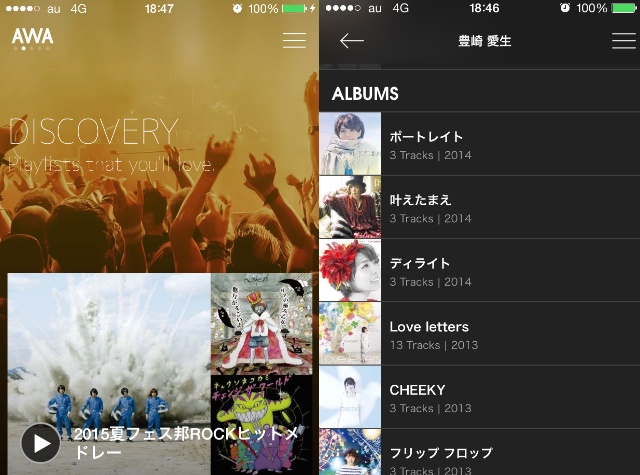Open the ポートレイト album
640x475 pixels.
[480, 144]
